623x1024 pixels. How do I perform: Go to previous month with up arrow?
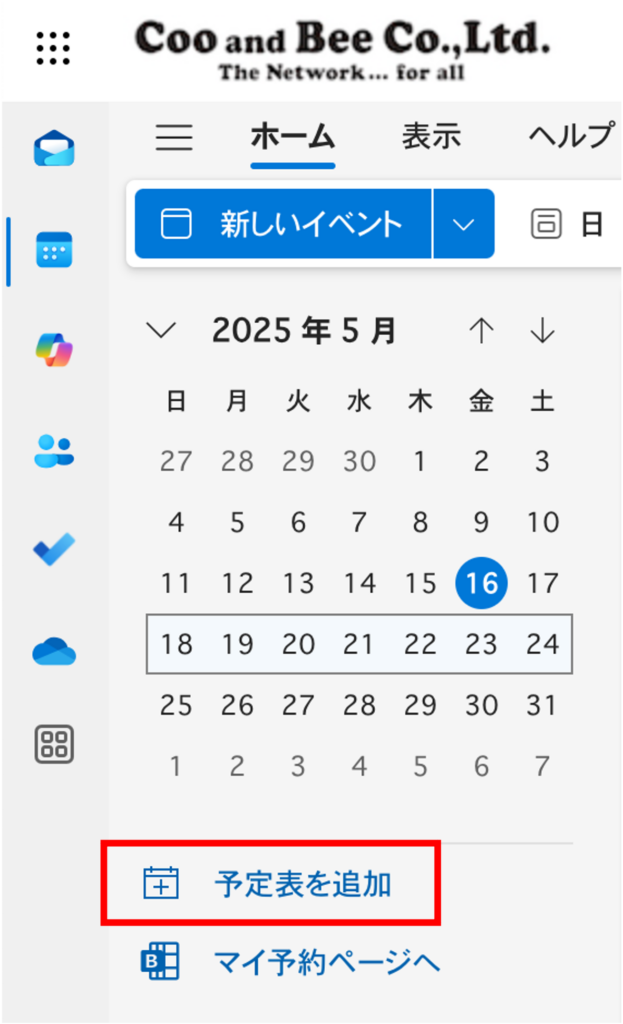click(x=481, y=330)
